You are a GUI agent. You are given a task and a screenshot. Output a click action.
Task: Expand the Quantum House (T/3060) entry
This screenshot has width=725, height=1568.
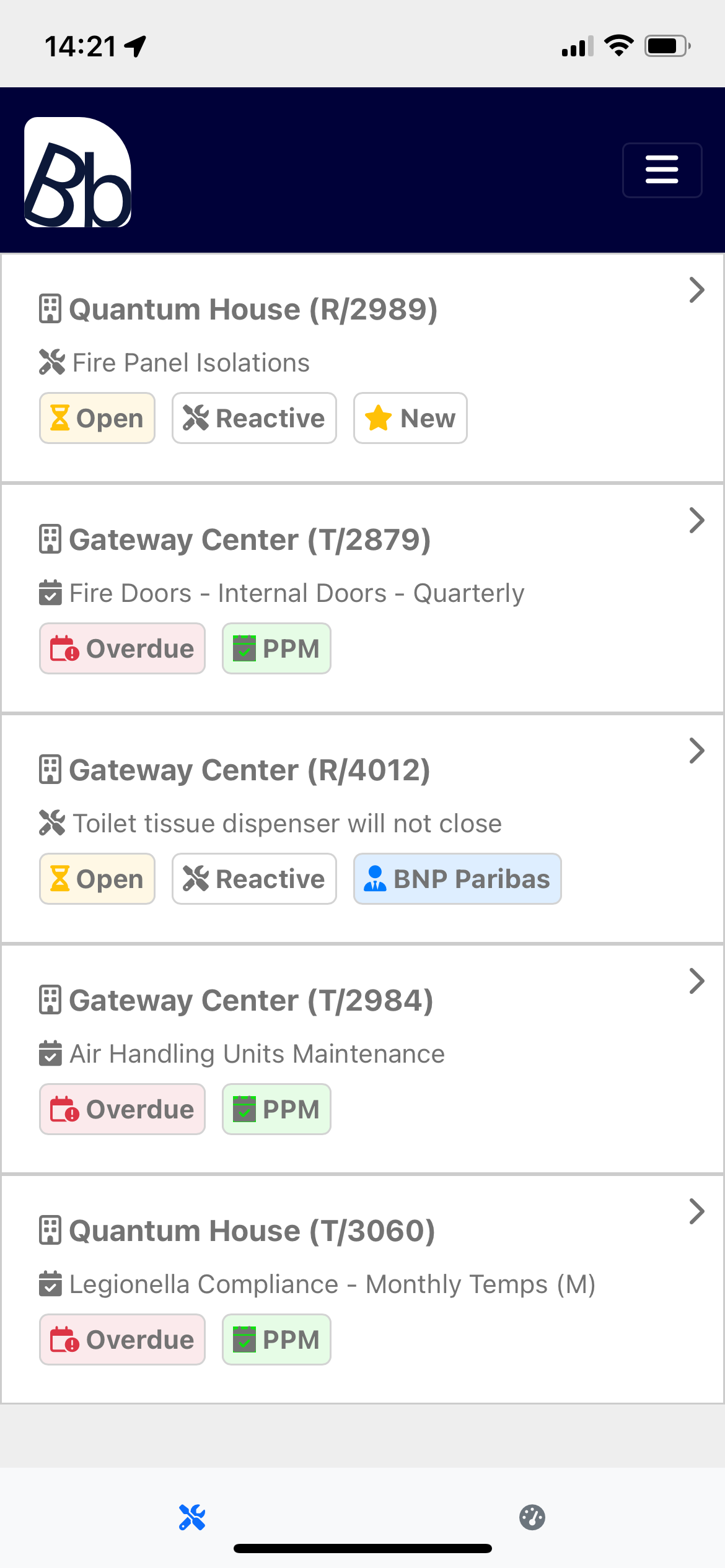(696, 1211)
